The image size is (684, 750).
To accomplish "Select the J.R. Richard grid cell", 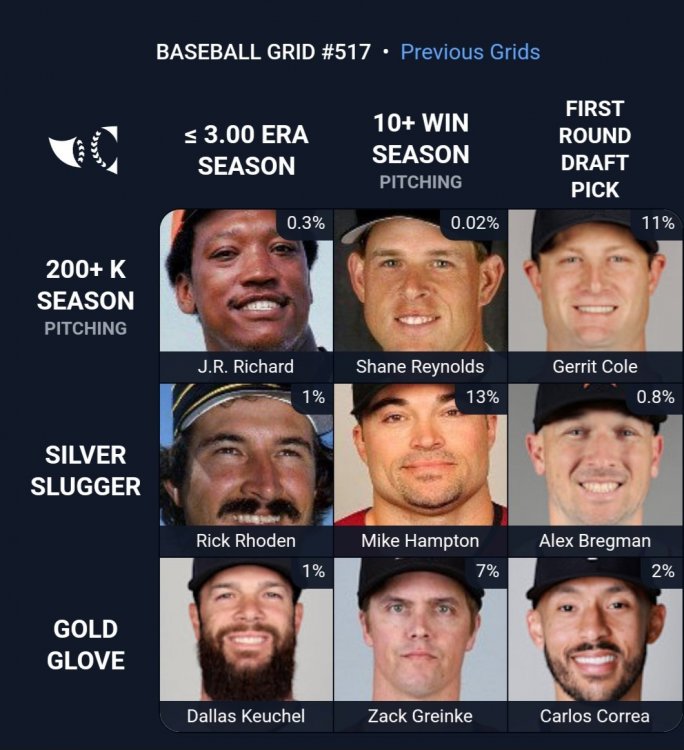I will click(x=246, y=295).
